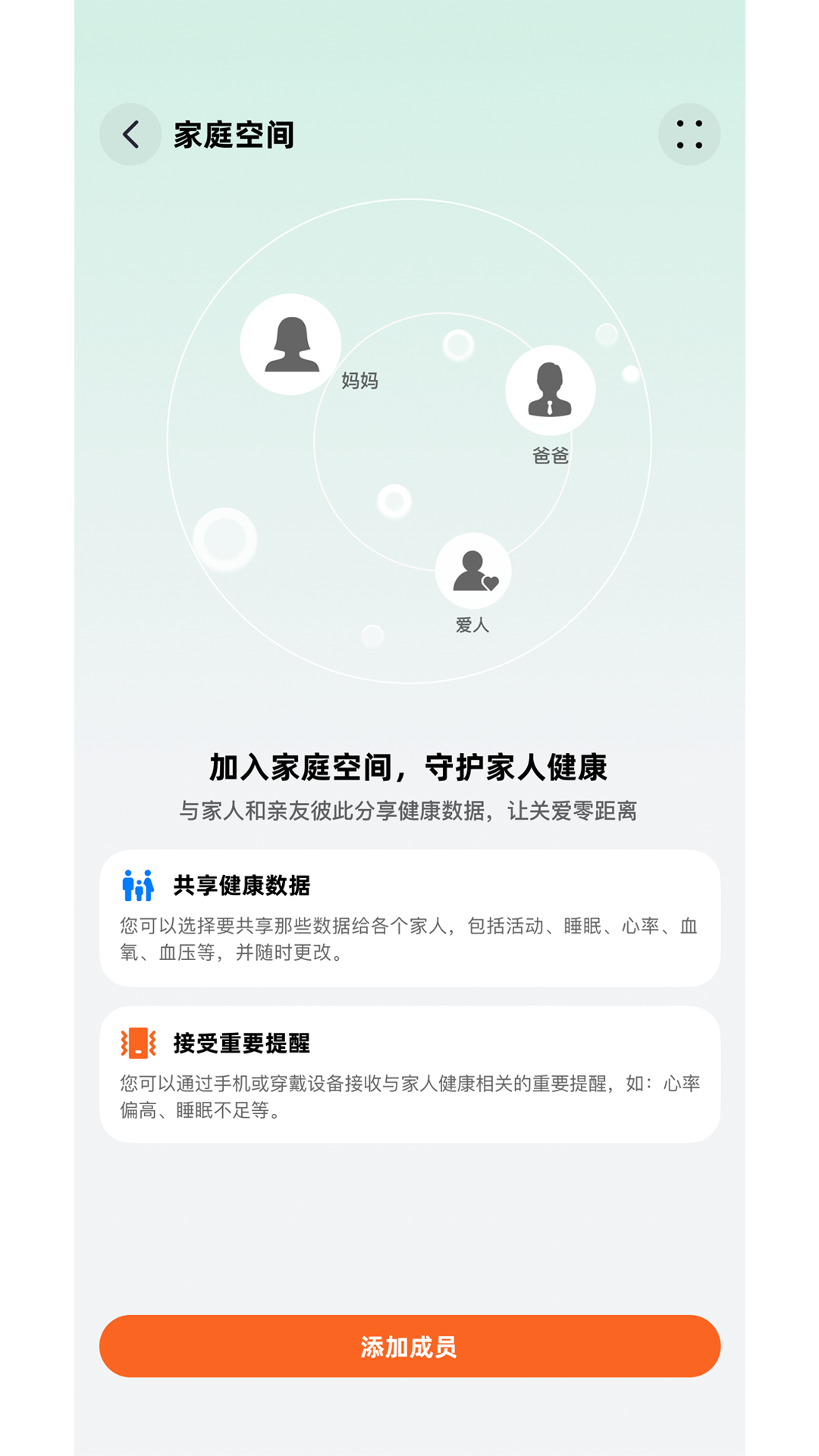Tap the orange vibrating phone icon beside 接受重要提醒
Viewport: 819px width, 1456px height.
(136, 1045)
